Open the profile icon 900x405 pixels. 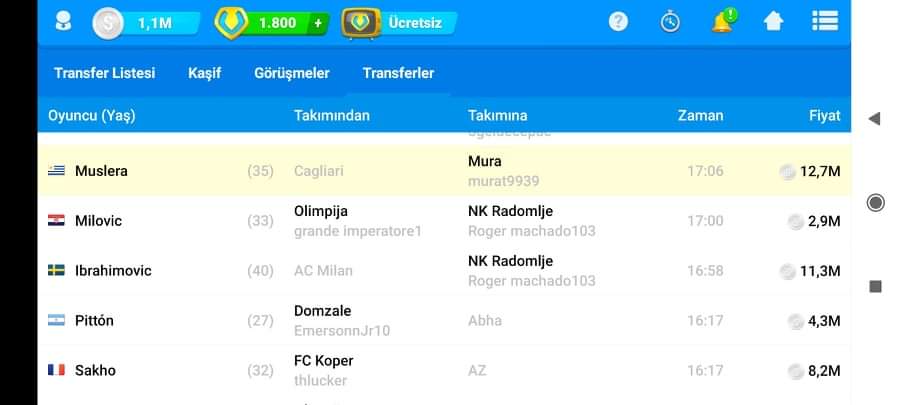tap(63, 22)
